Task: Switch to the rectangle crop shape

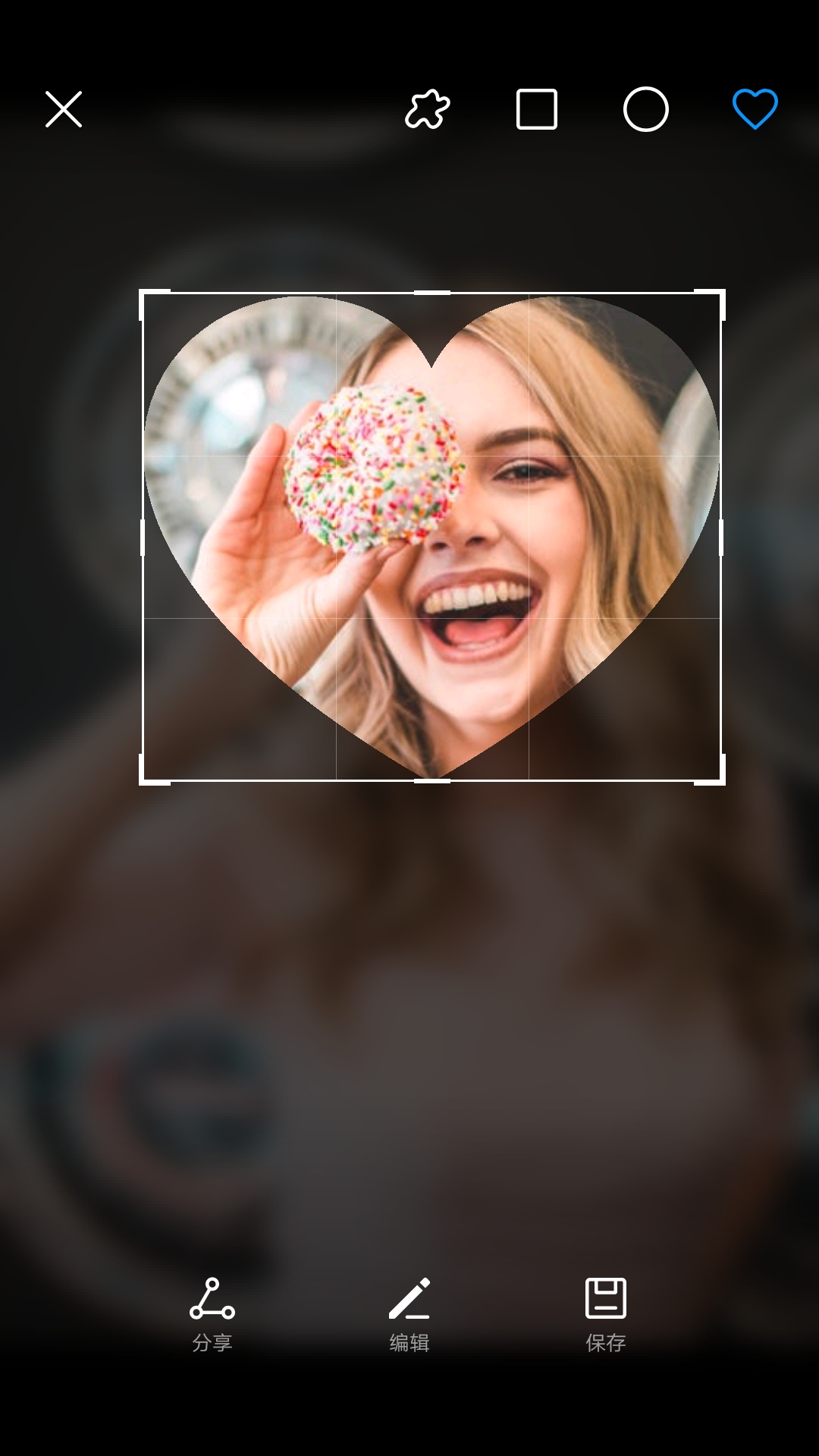Action: pyautogui.click(x=537, y=109)
